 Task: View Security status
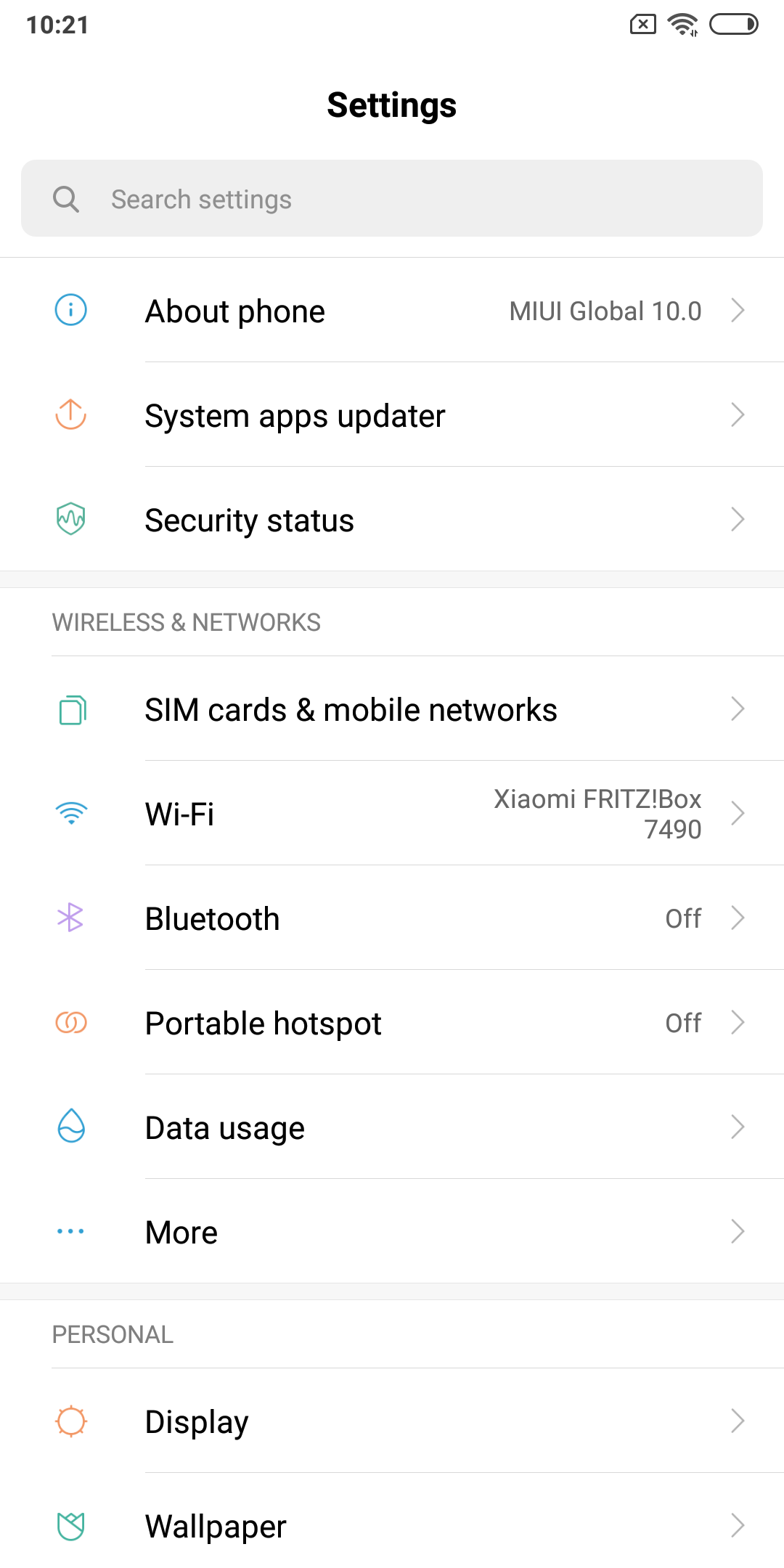tap(392, 519)
